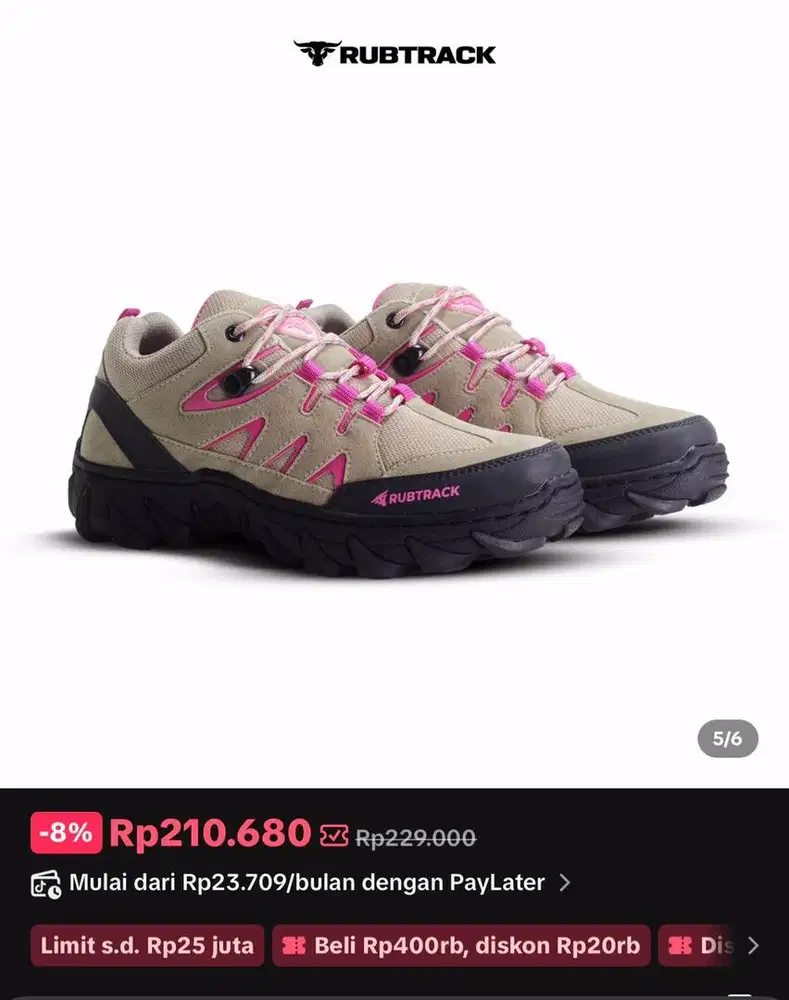Open the Rubtrack shoe product image
This screenshot has height=1000, width=789.
pyautogui.click(x=400, y=430)
